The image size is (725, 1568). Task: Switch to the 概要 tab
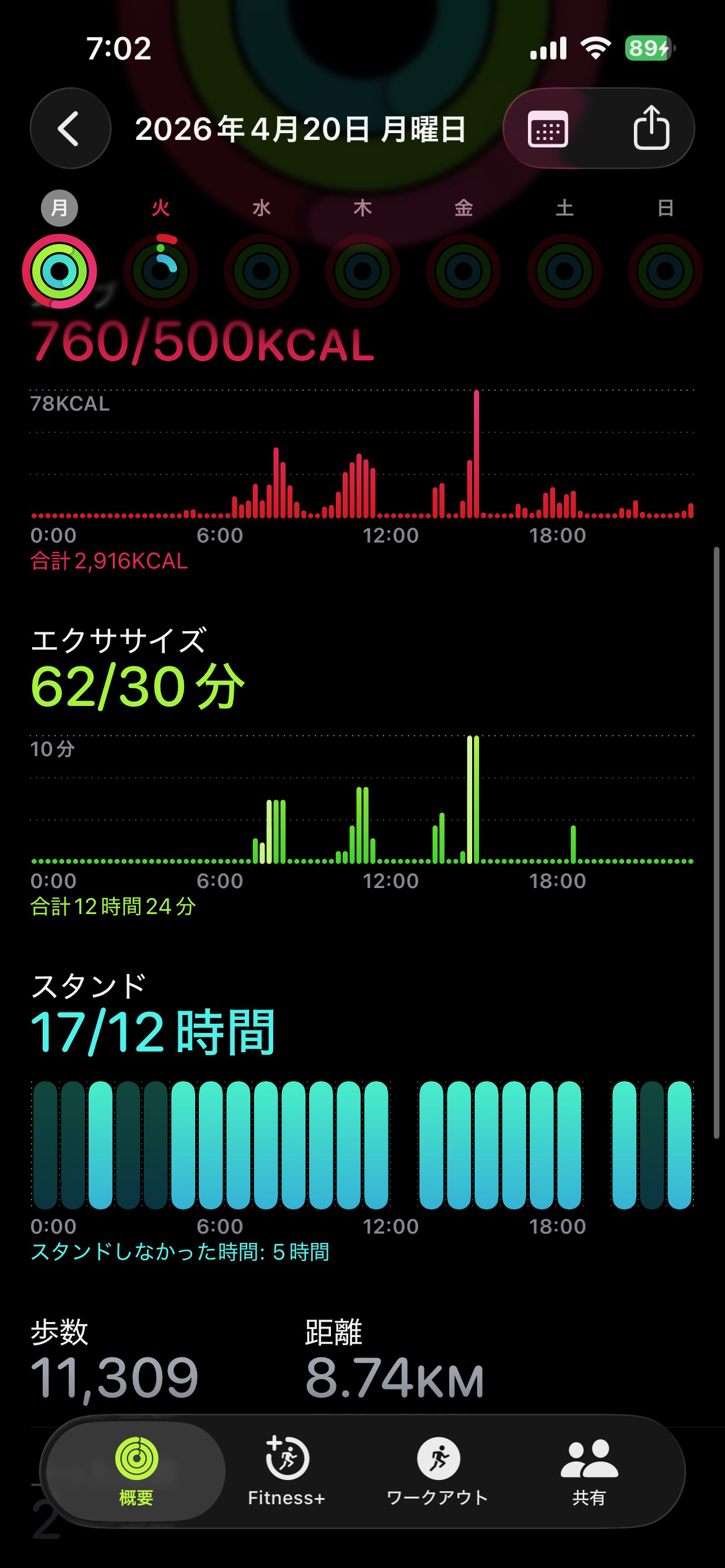pos(136,1471)
